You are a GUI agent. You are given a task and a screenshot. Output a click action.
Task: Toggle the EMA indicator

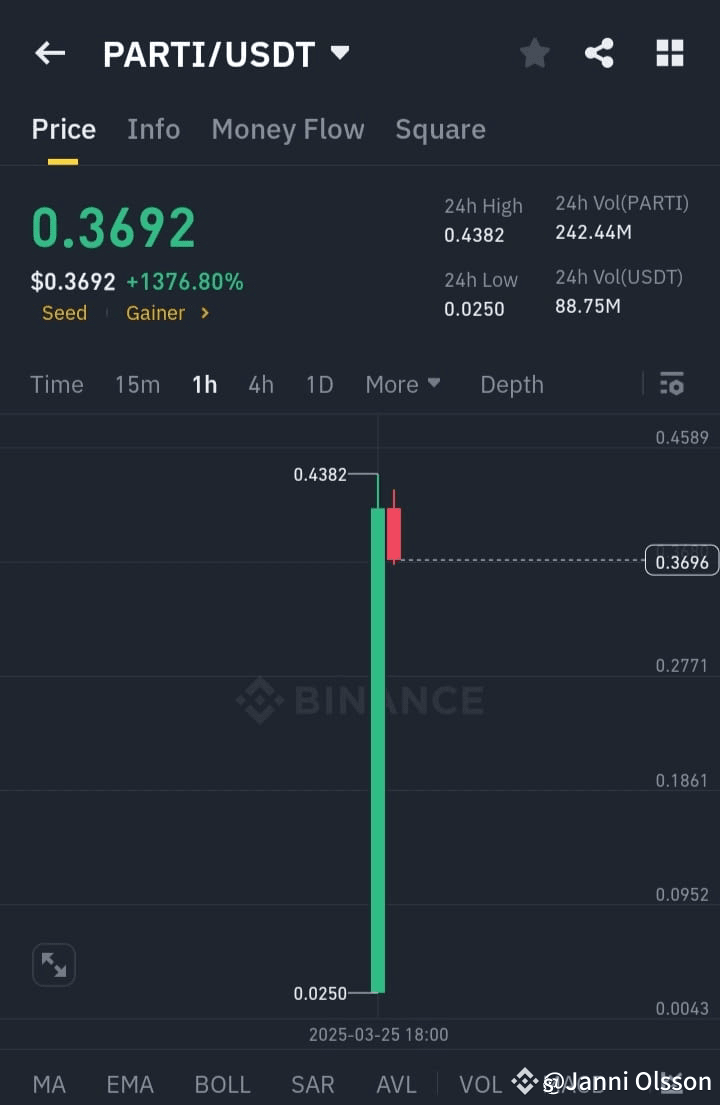[x=129, y=1083]
